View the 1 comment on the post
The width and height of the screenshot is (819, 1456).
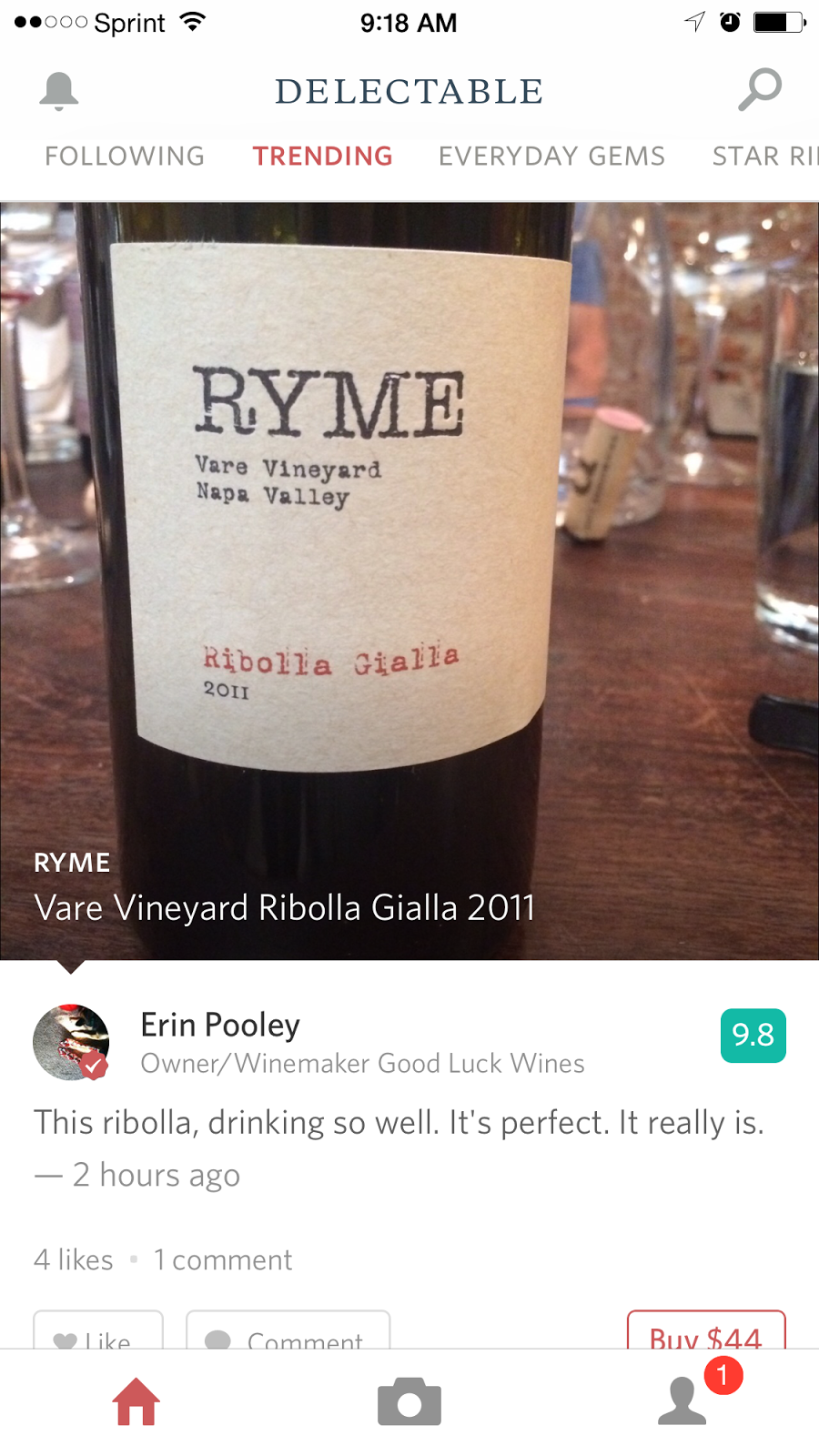pyautogui.click(x=223, y=1260)
